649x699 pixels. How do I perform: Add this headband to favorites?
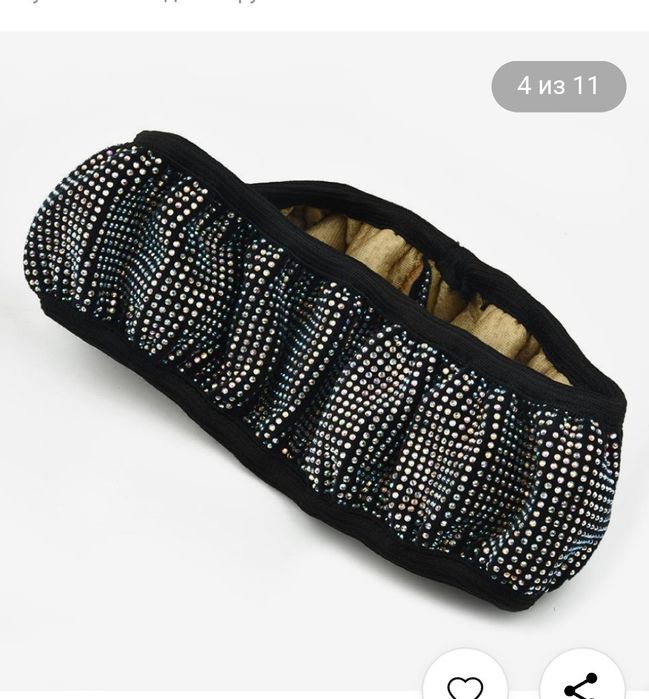pos(465,684)
